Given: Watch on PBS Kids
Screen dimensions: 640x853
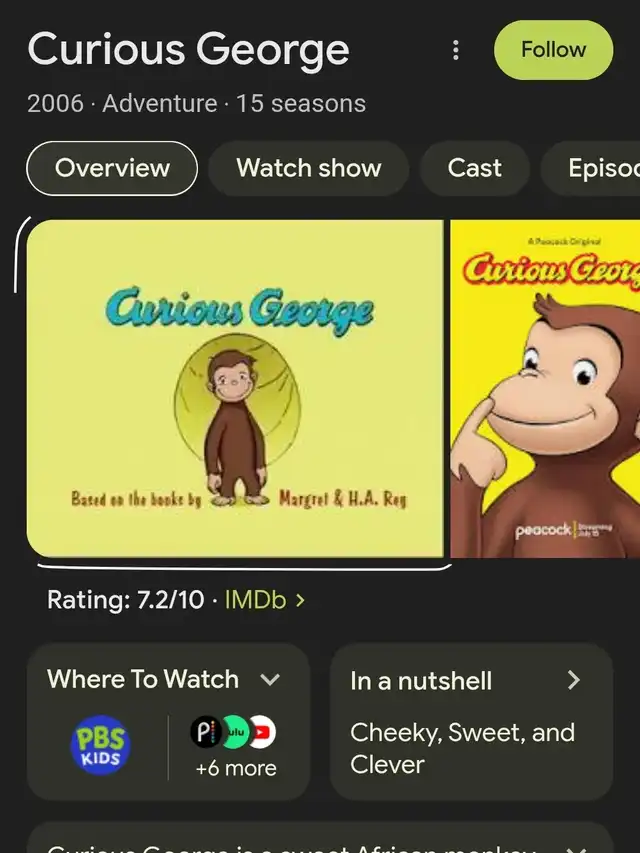Looking at the screenshot, I should [100, 746].
